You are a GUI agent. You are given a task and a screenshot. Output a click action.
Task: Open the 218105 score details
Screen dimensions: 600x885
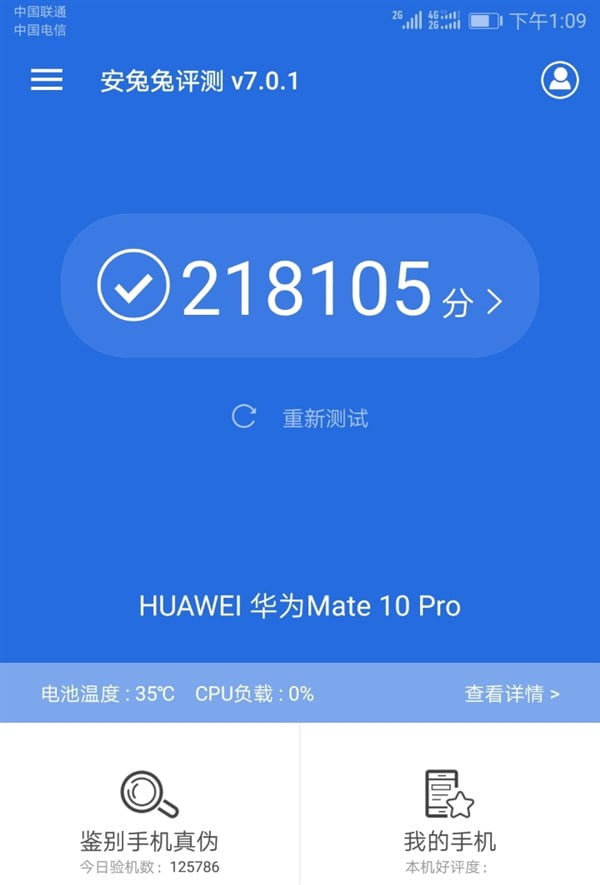click(300, 288)
